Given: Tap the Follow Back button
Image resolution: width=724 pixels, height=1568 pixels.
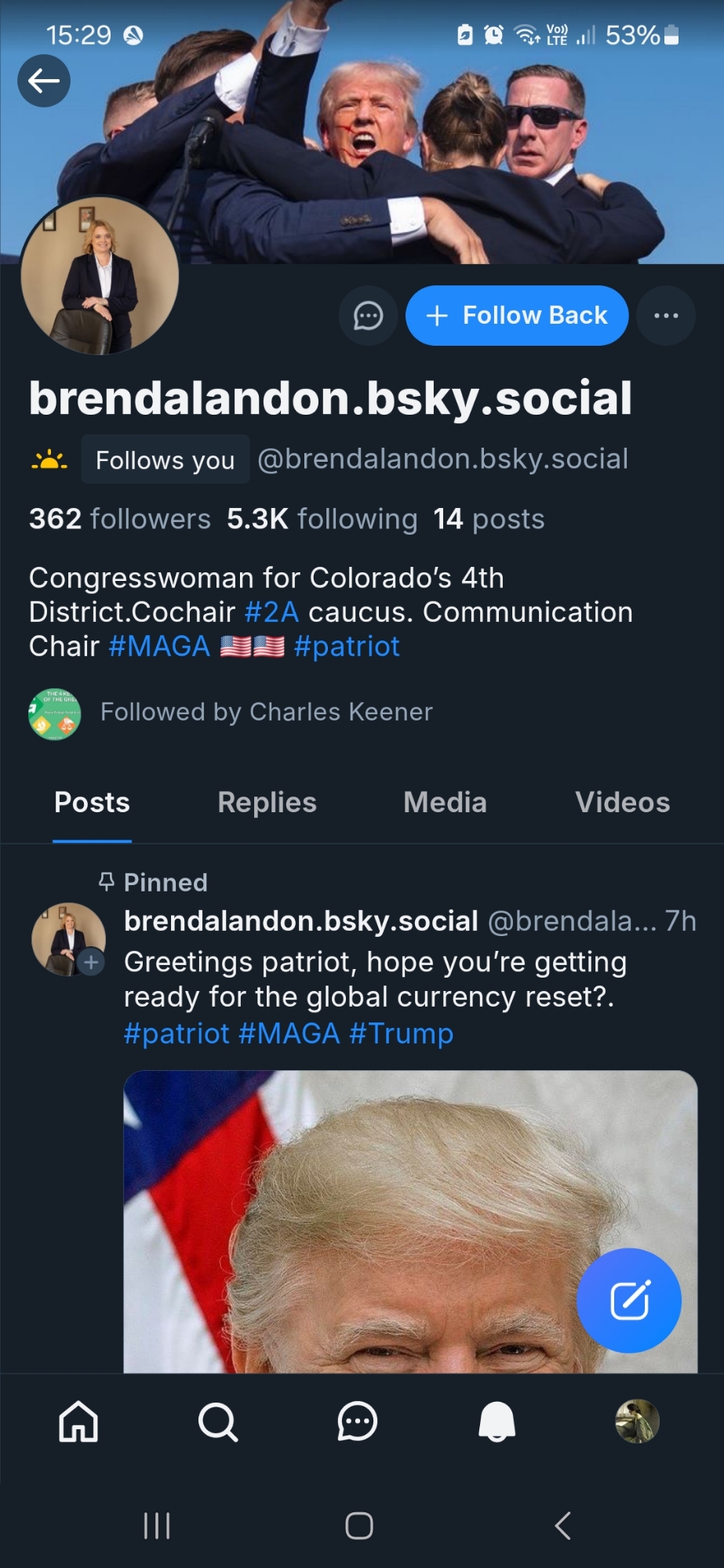Looking at the screenshot, I should click(x=517, y=316).
